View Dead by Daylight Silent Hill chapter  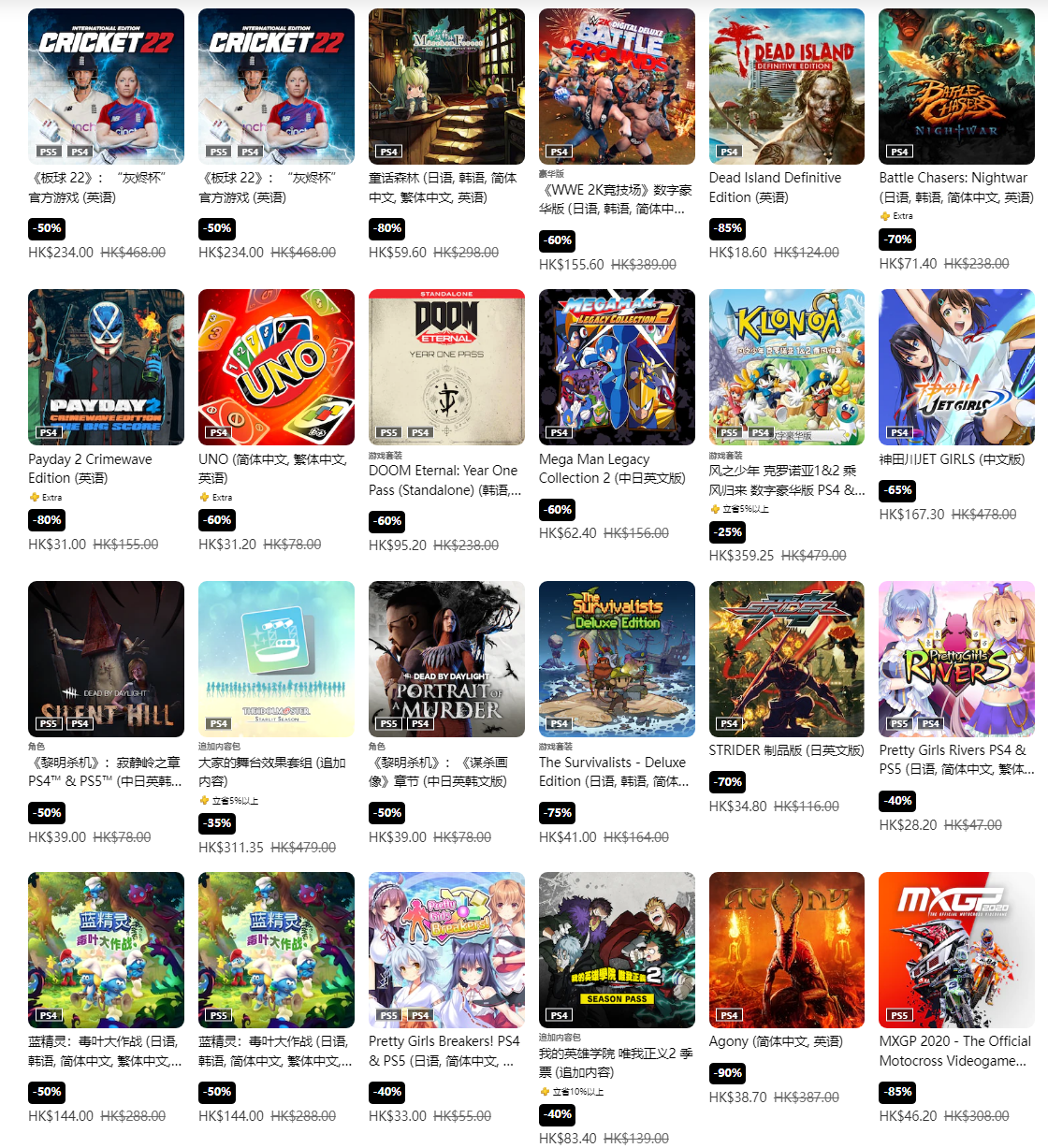click(x=106, y=659)
